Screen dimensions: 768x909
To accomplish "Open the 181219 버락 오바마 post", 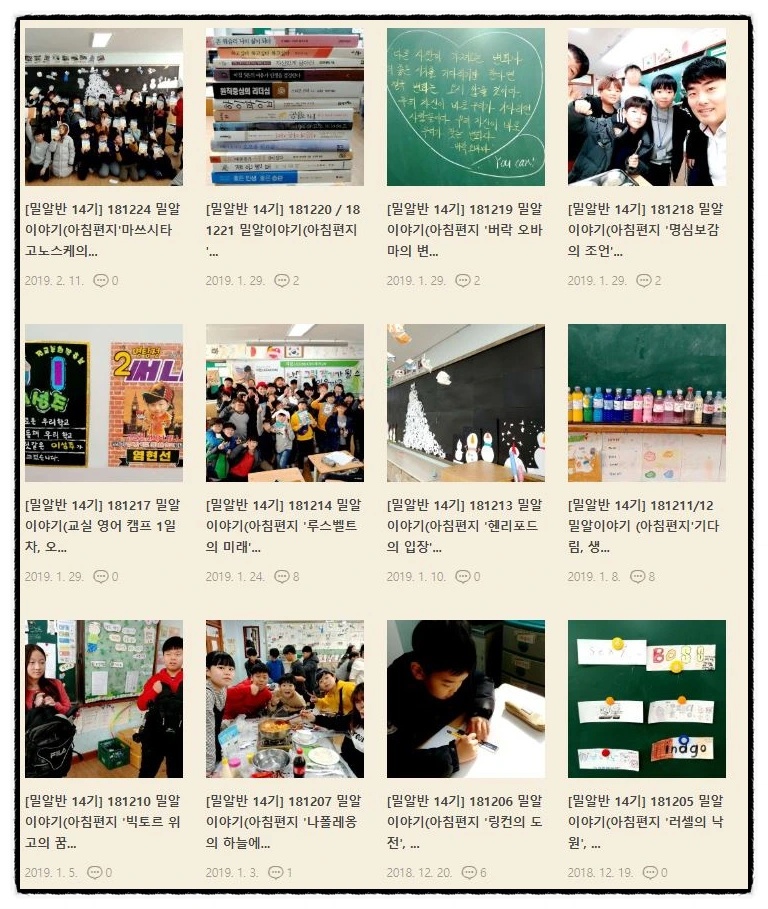I will [465, 230].
